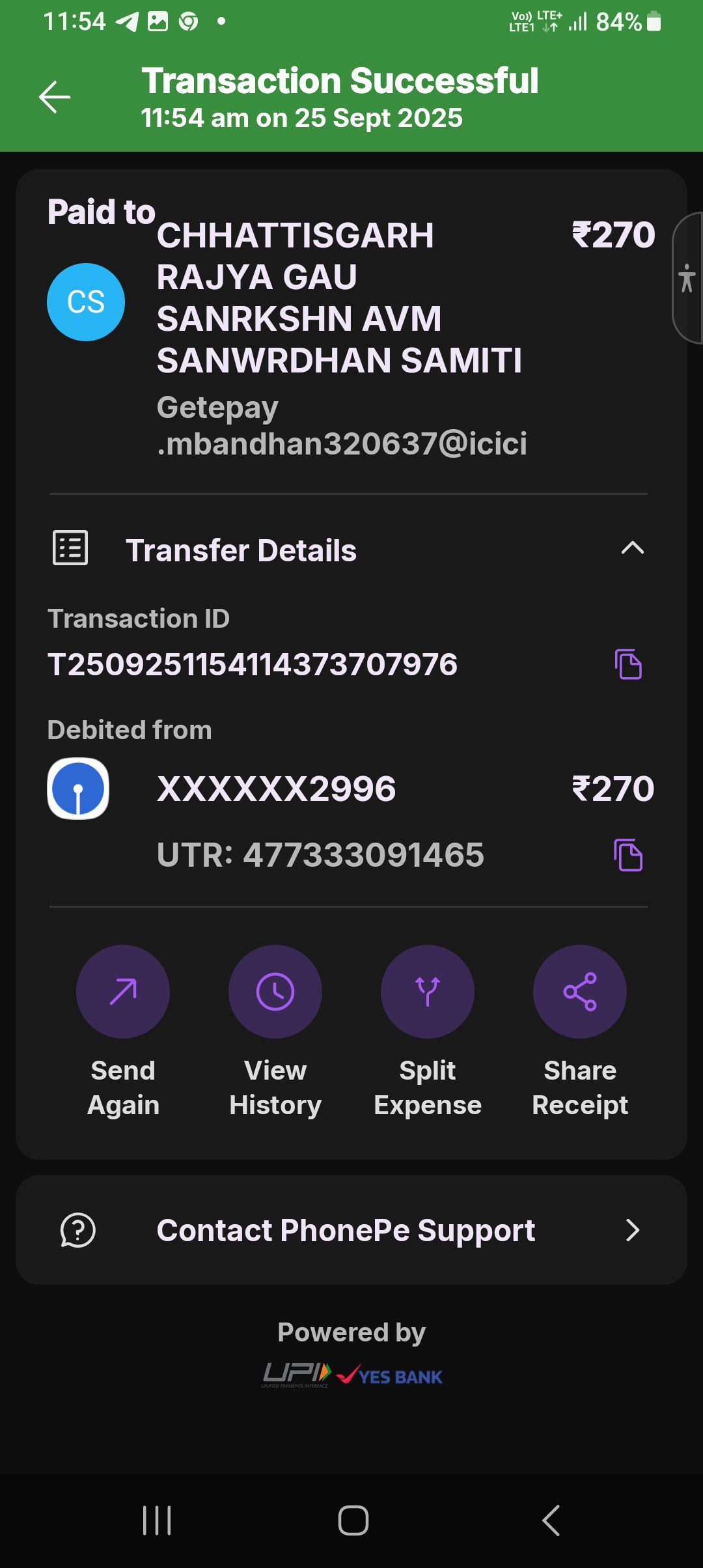Open View History

pos(275,992)
